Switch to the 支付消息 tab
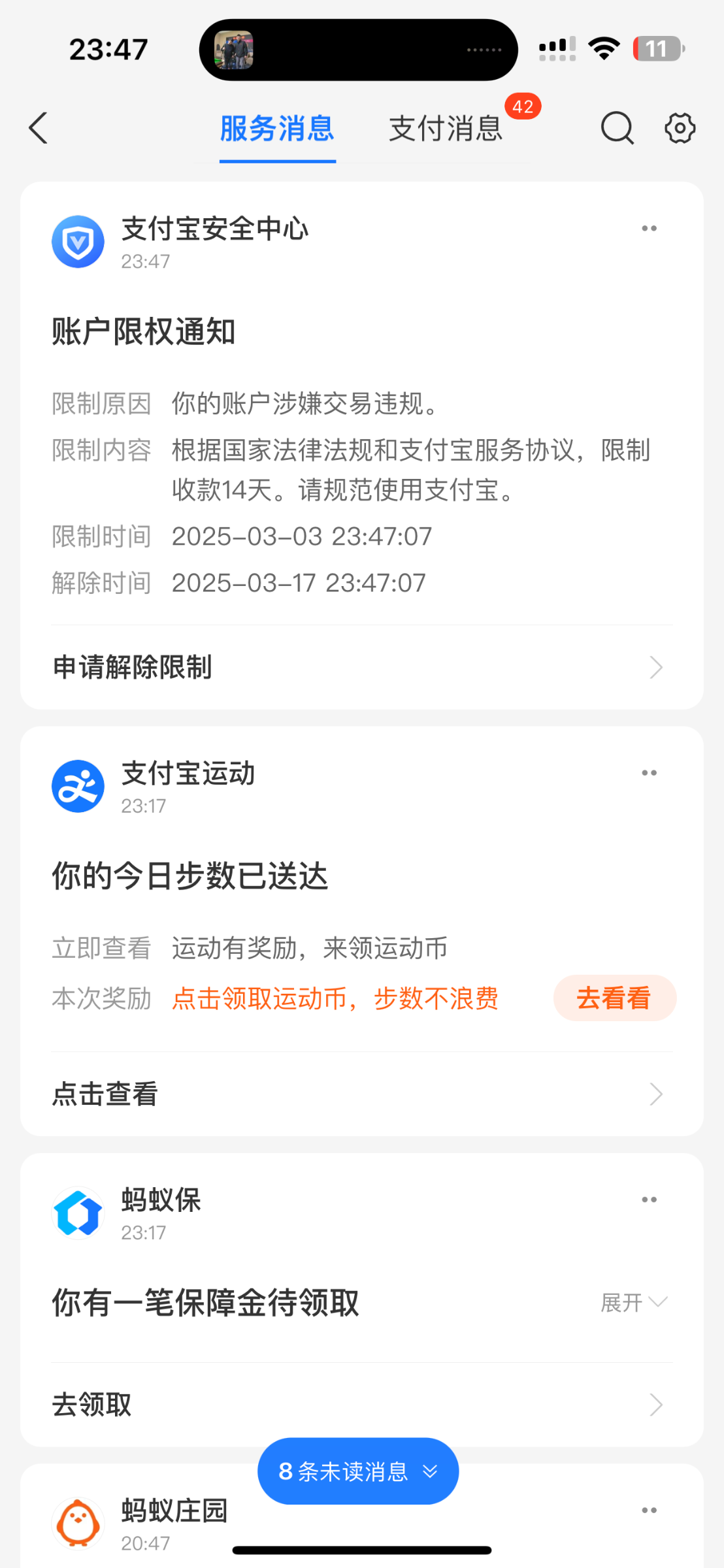The image size is (724, 1568). coord(446,128)
